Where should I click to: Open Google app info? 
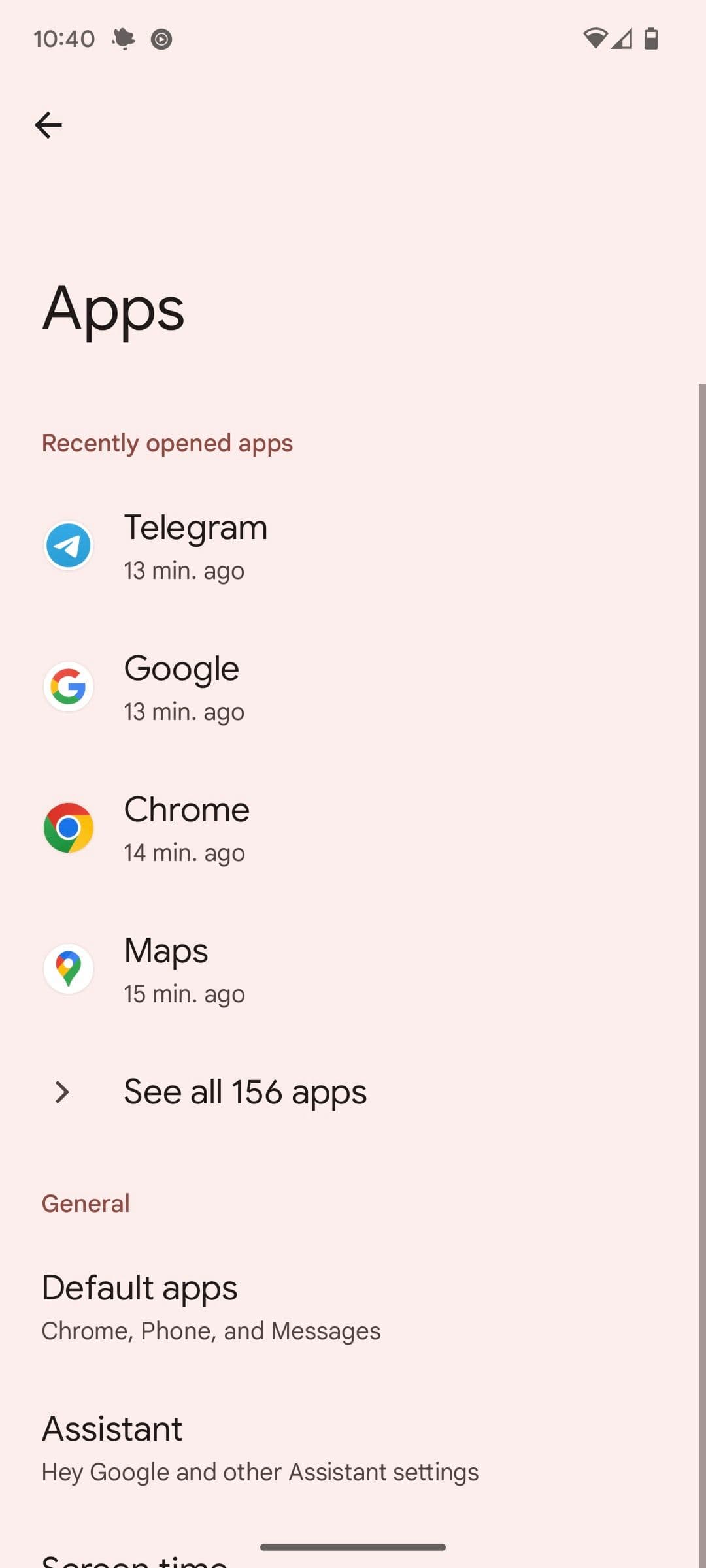183,687
